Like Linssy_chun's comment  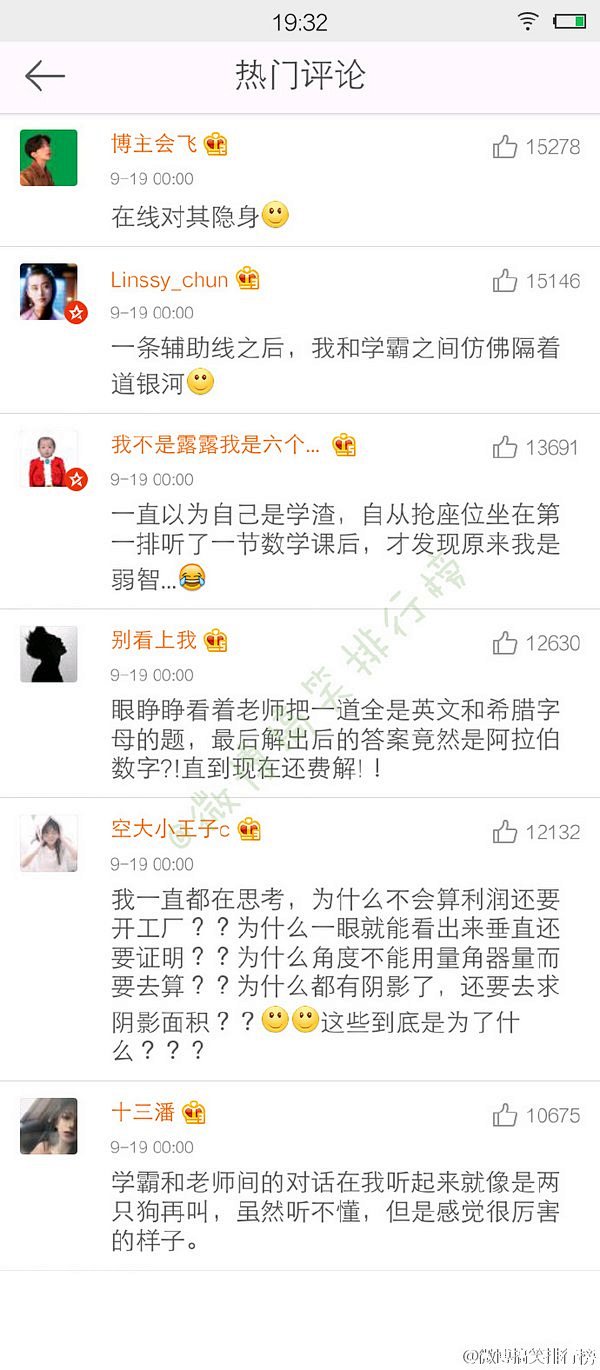tap(505, 281)
